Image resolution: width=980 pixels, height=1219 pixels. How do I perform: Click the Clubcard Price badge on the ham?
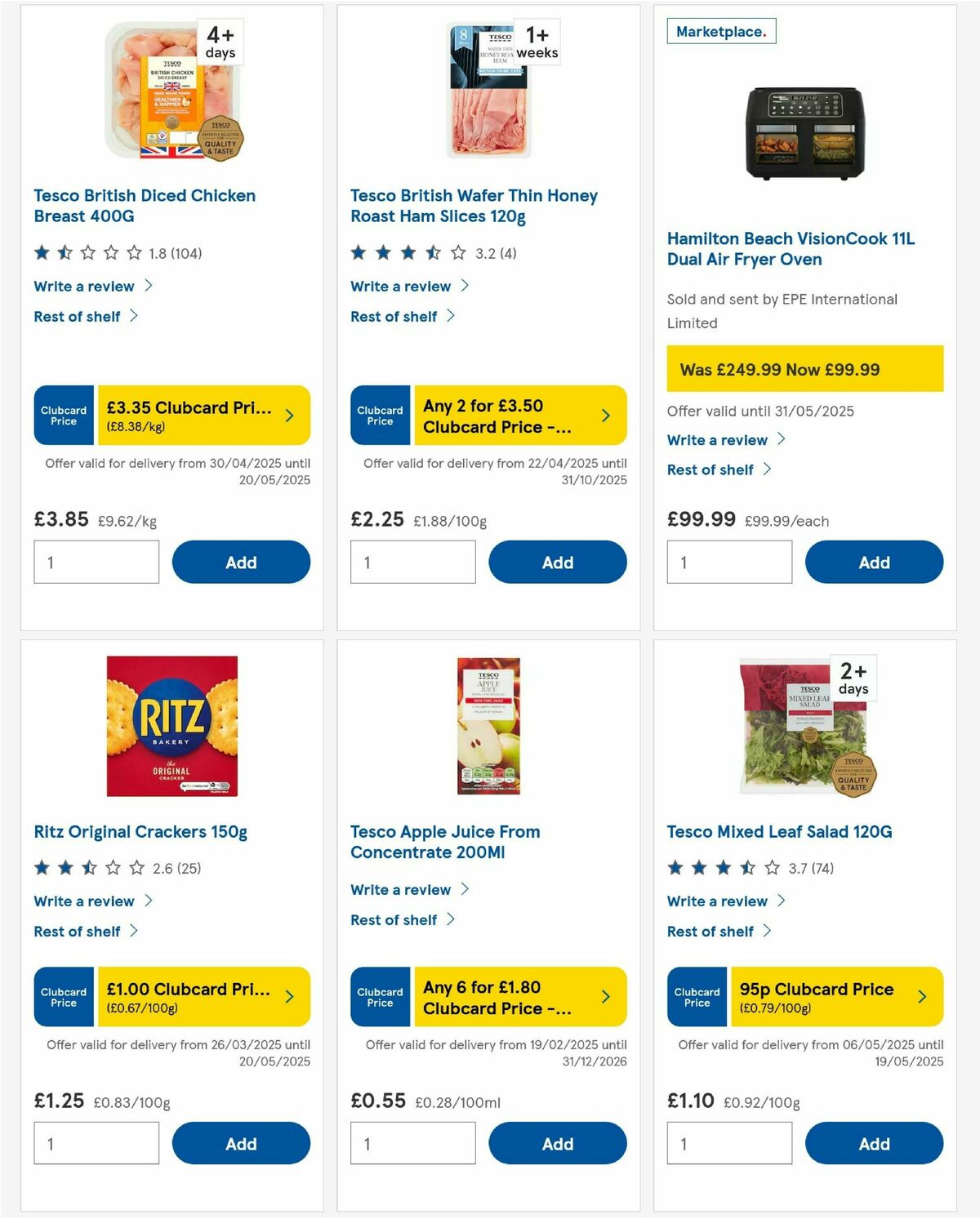(379, 416)
